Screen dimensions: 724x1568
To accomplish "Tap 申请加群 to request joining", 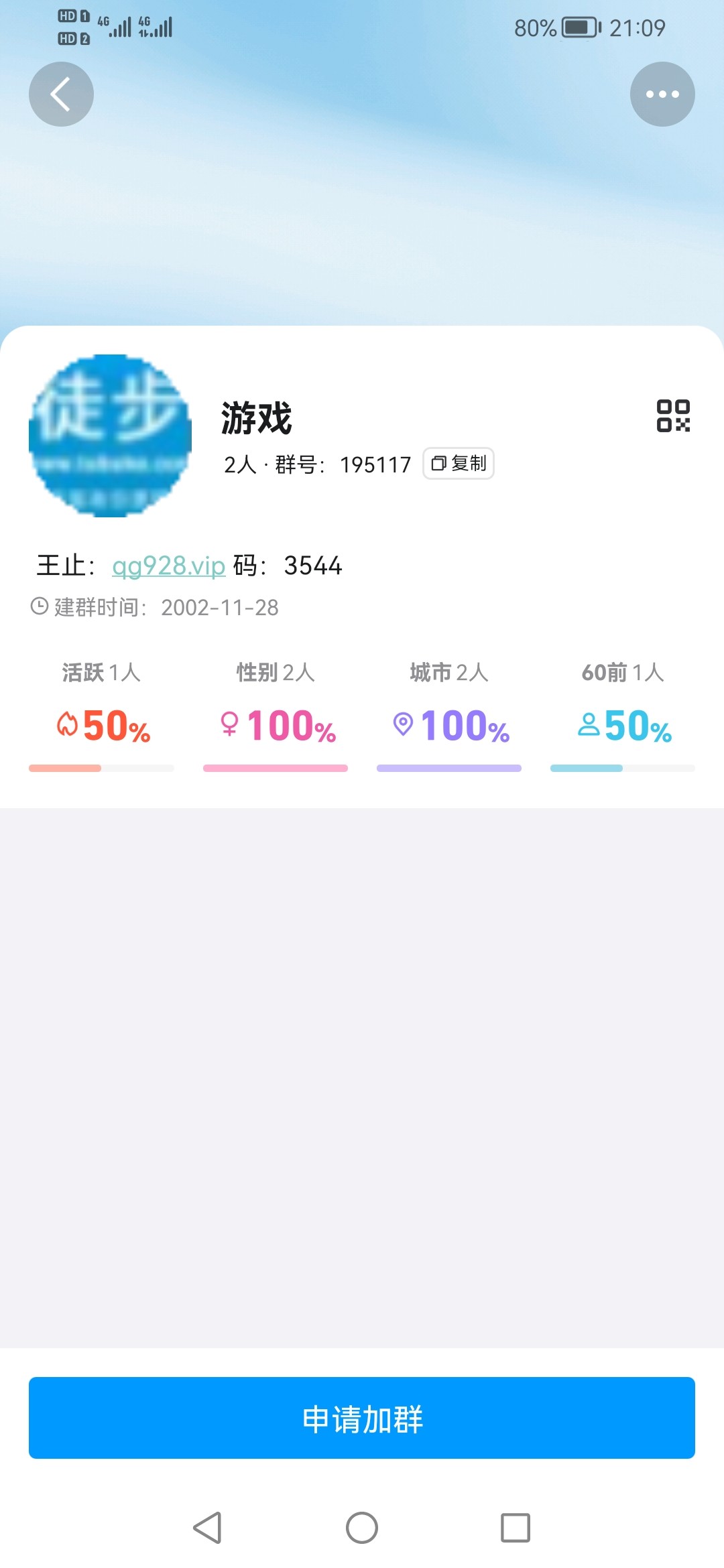I will tap(362, 1418).
